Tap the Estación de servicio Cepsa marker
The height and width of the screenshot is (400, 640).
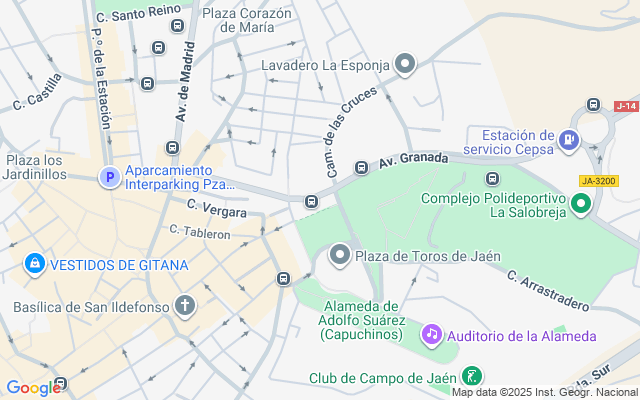pyautogui.click(x=569, y=141)
